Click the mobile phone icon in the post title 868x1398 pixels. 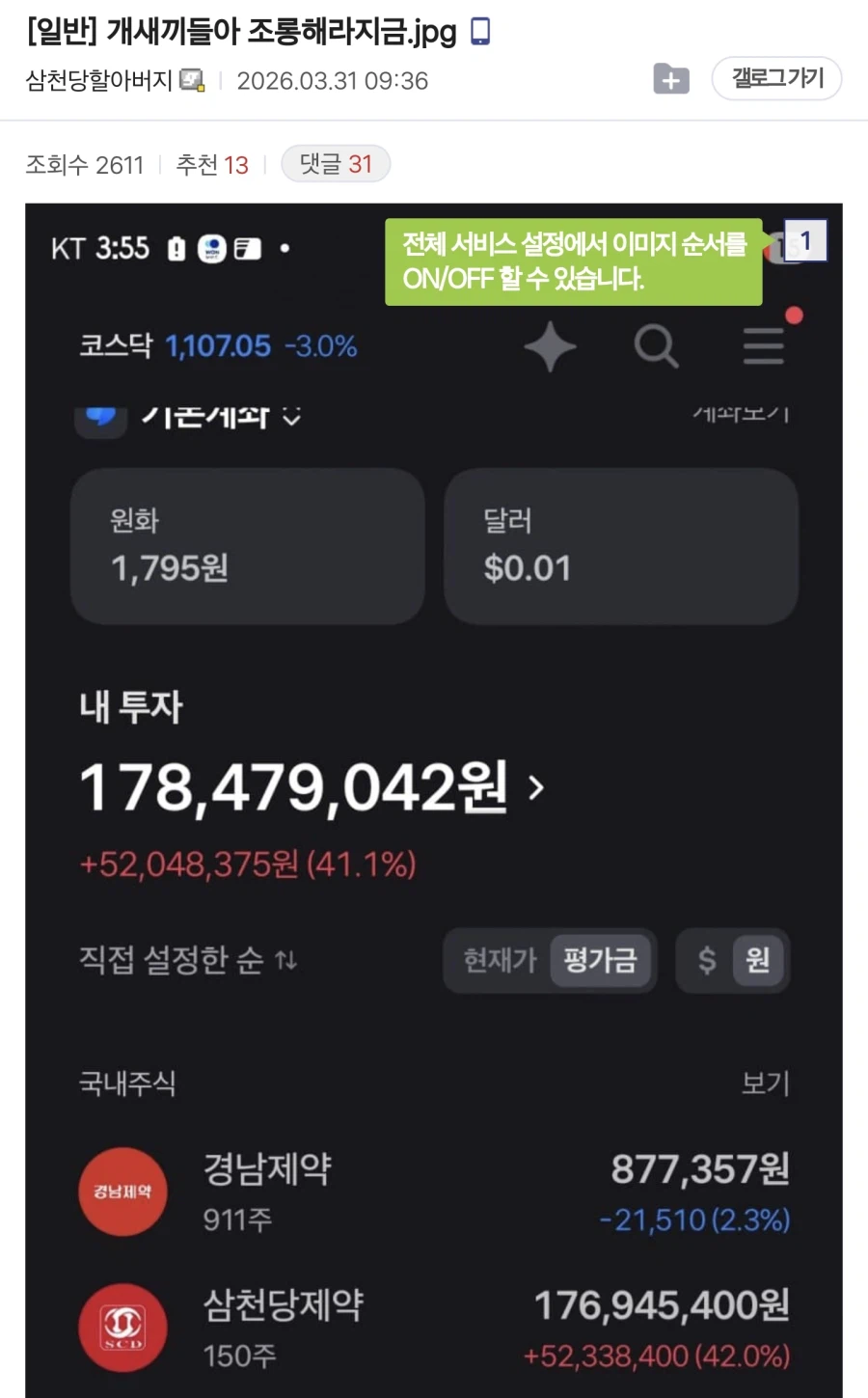[x=480, y=31]
